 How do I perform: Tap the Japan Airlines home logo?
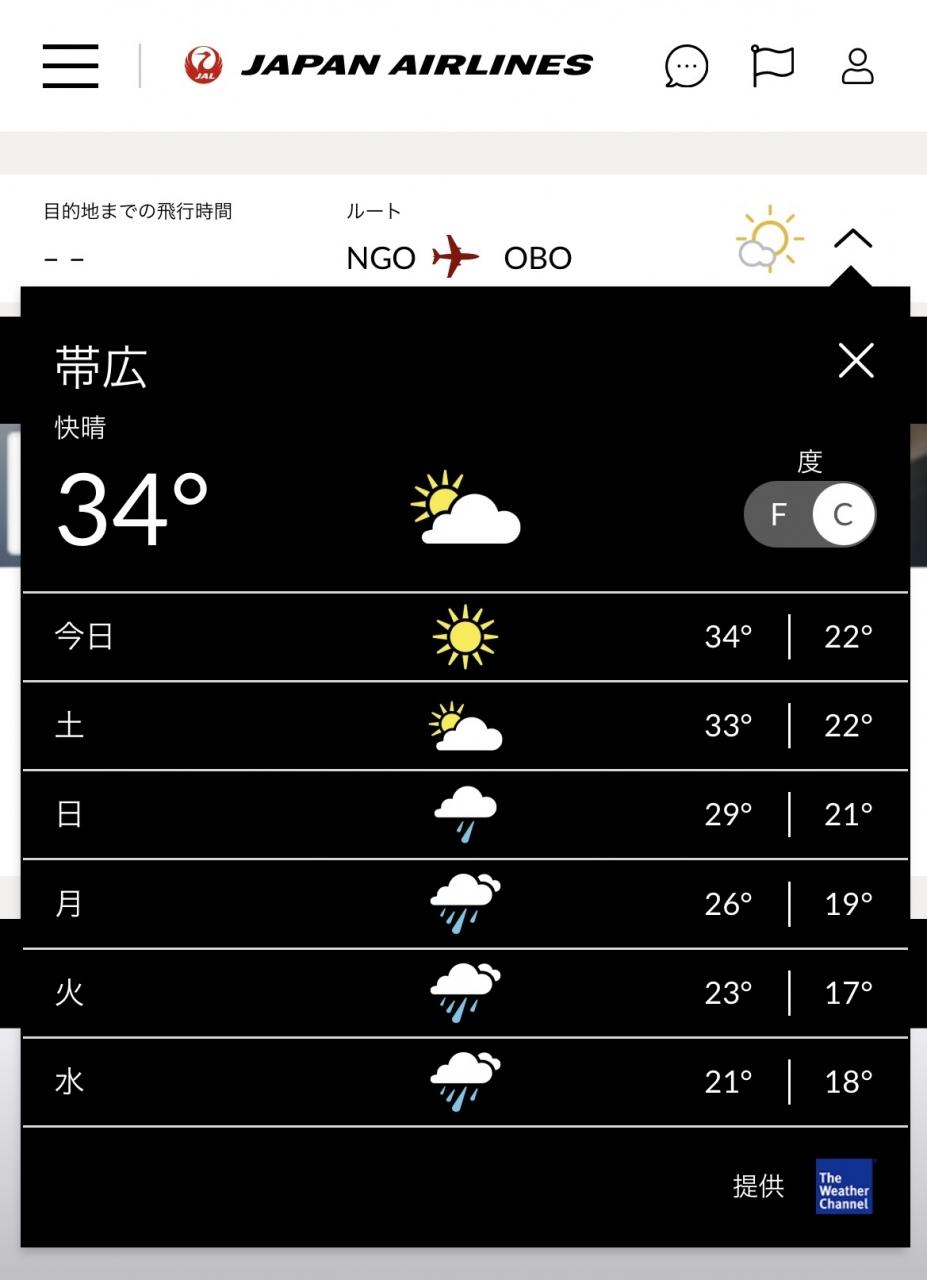(x=389, y=66)
